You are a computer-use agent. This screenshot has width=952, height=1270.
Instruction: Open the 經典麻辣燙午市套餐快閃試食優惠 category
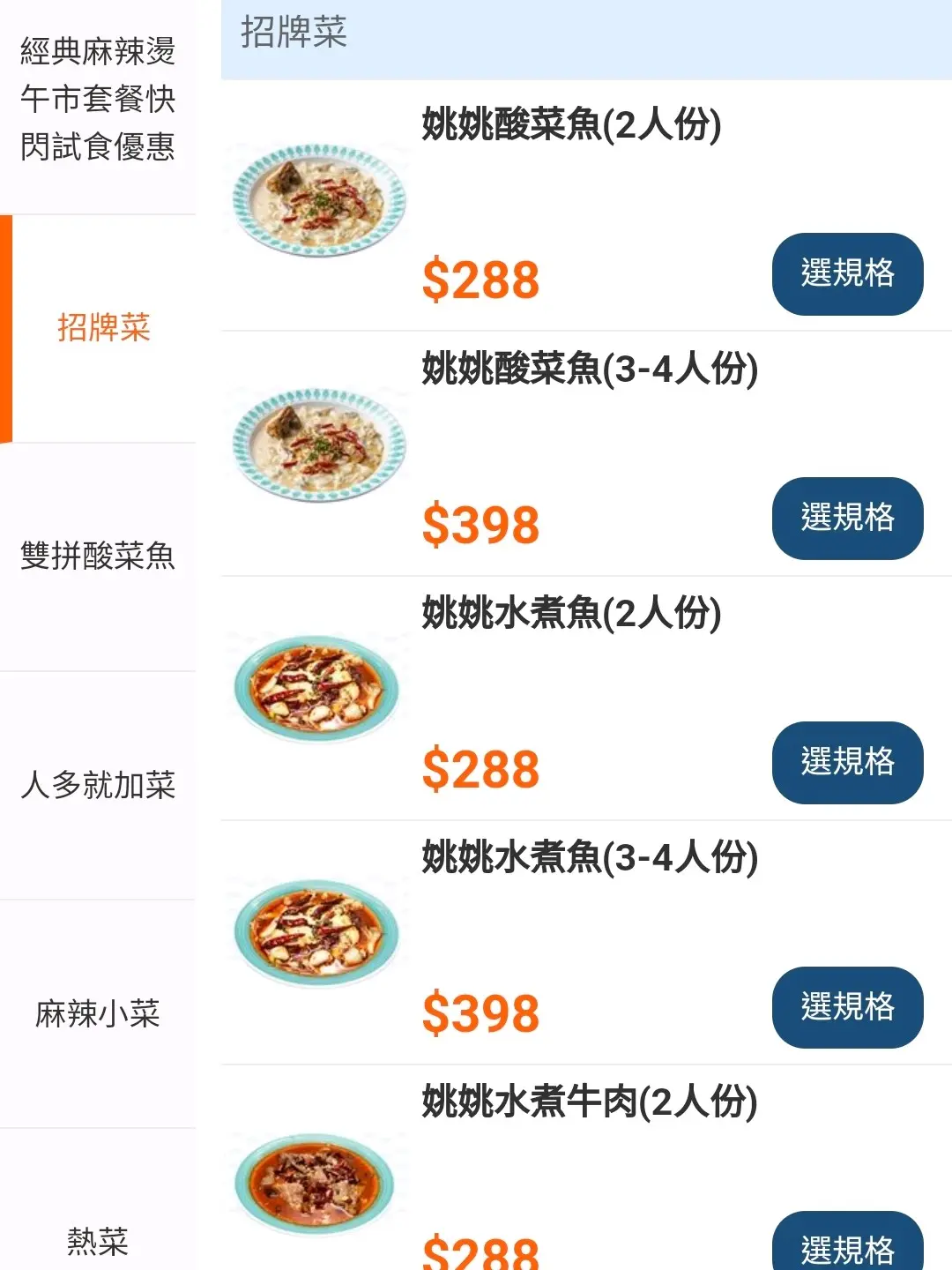(x=98, y=100)
